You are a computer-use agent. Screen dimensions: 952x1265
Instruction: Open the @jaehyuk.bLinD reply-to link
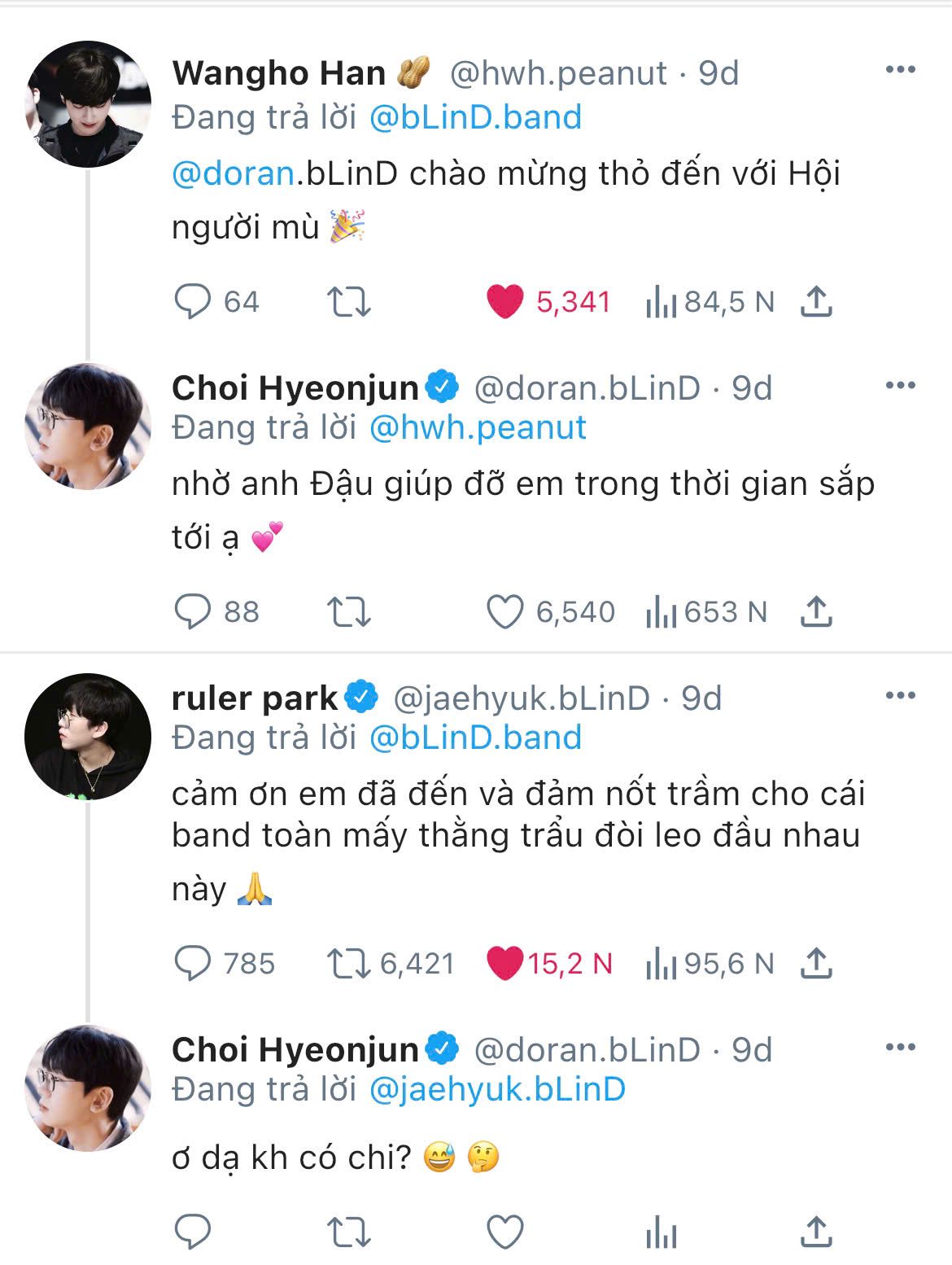point(497,1089)
